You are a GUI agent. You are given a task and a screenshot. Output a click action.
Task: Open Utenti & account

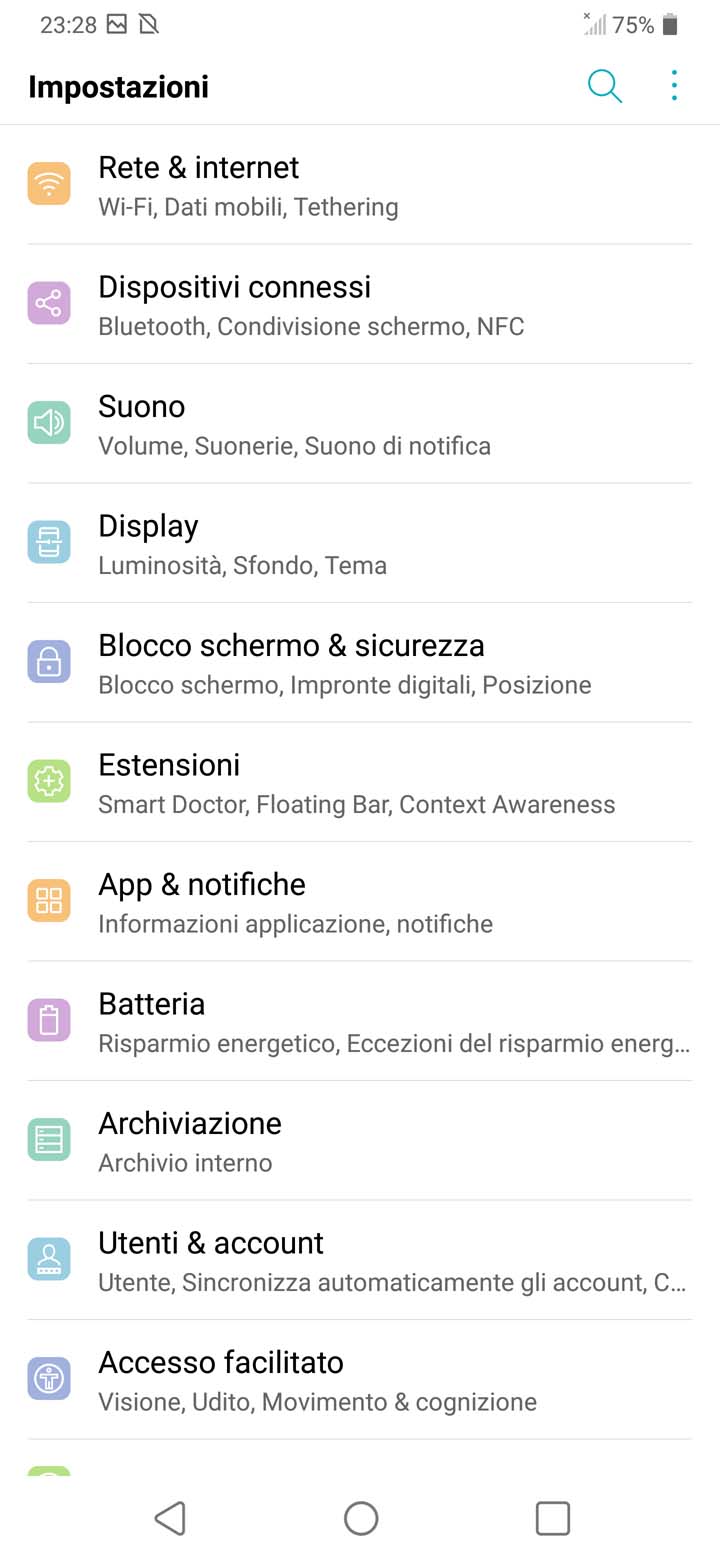tap(360, 1260)
